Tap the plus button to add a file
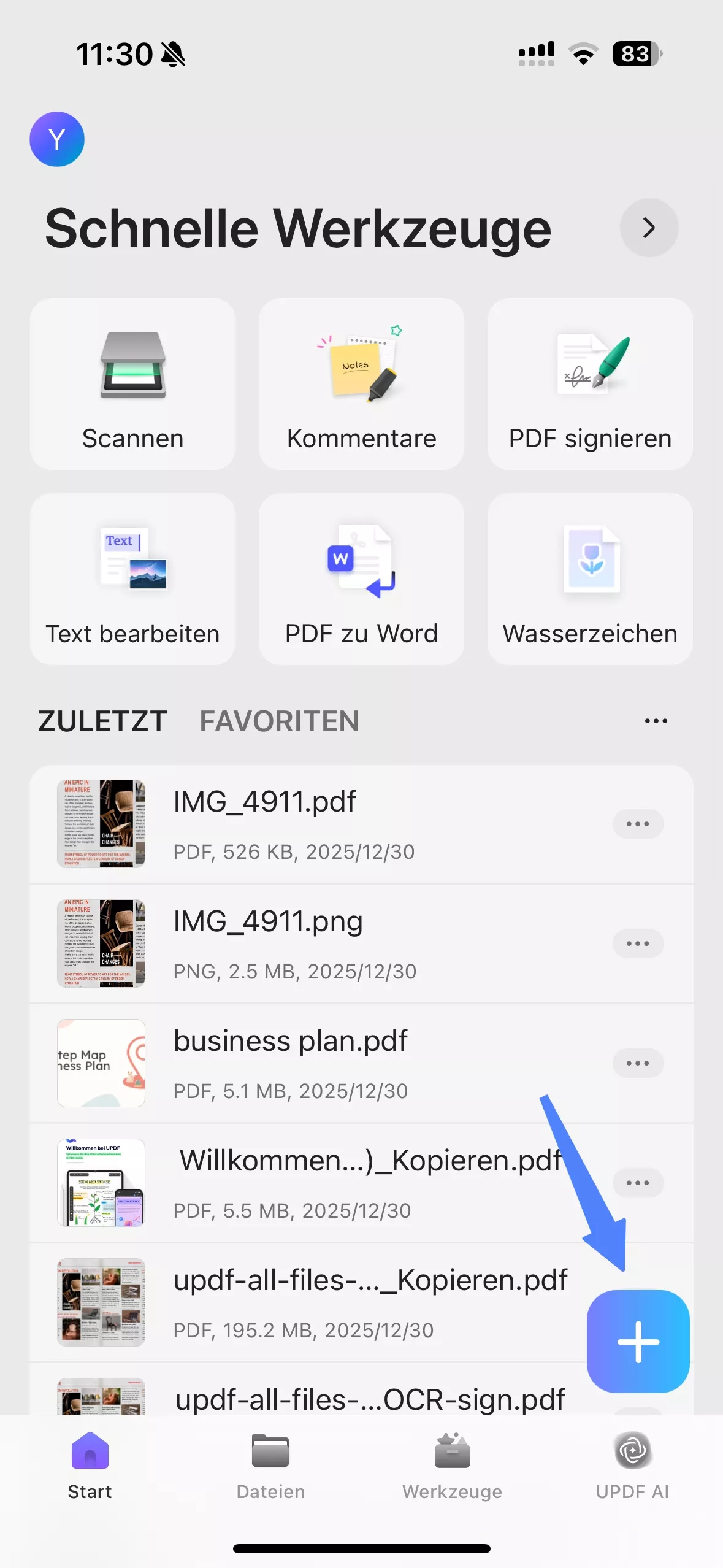This screenshot has height=1568, width=723. (638, 1341)
